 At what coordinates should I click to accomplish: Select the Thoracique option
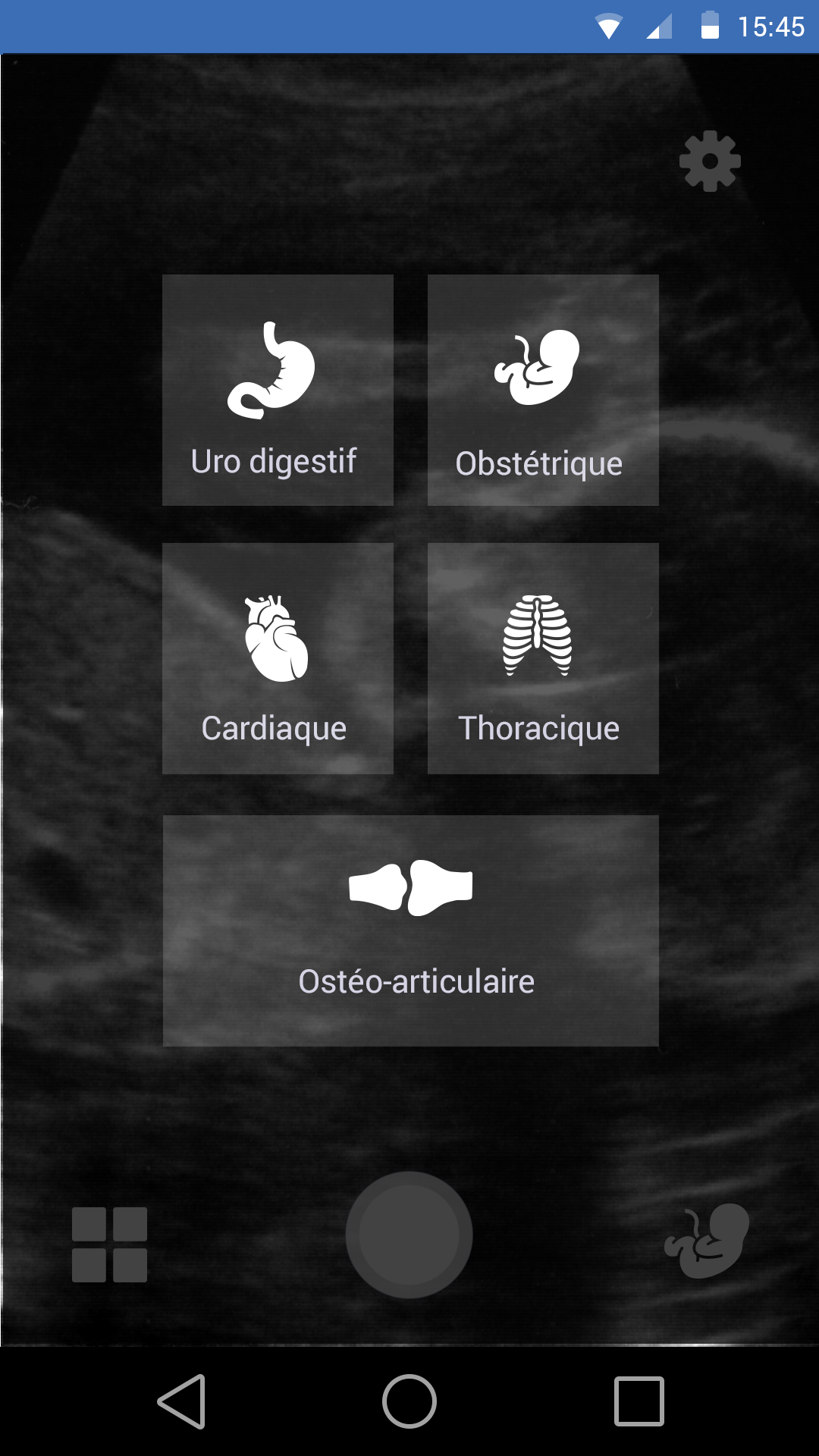pos(543,658)
